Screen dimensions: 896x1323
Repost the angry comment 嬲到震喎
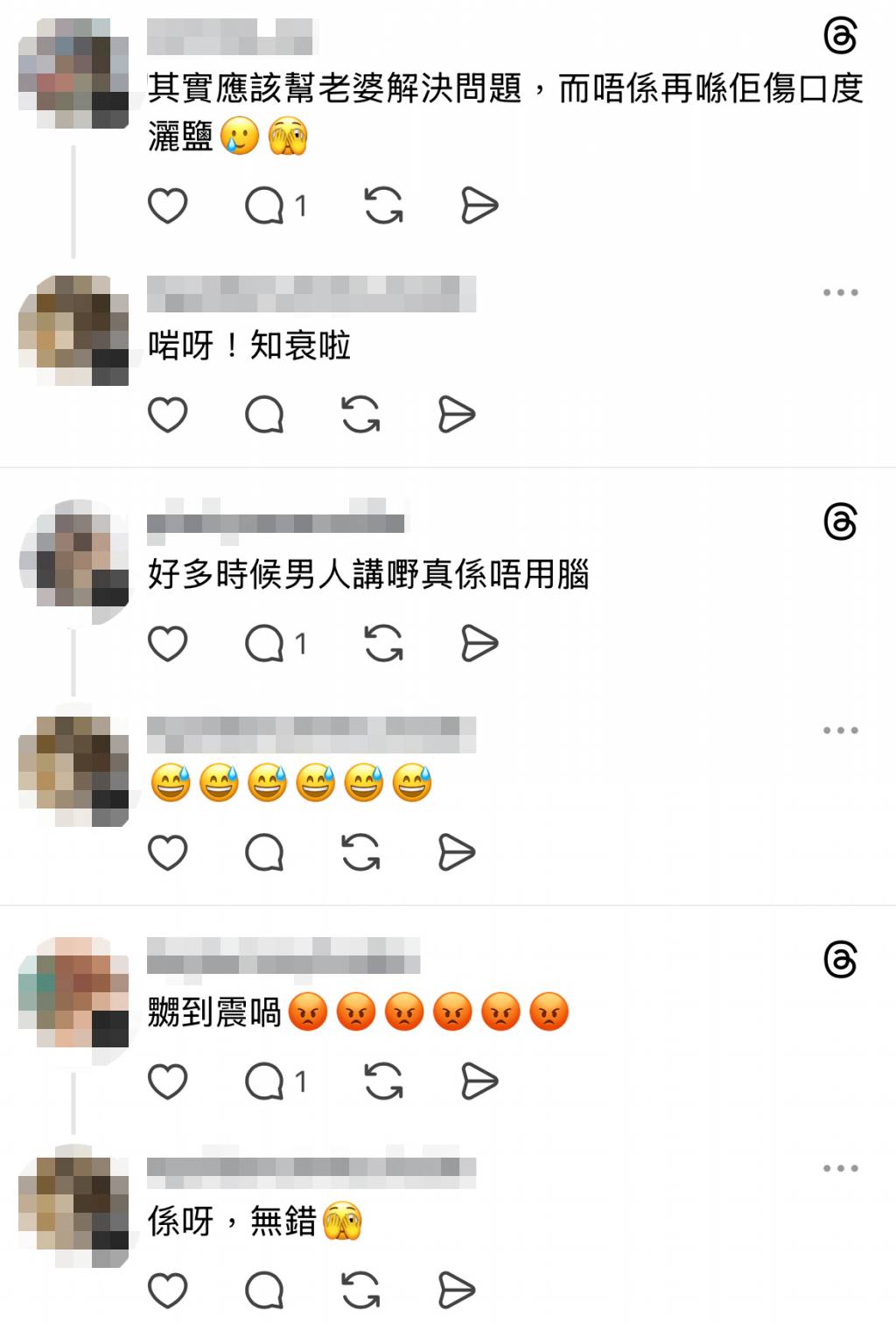tap(383, 1082)
